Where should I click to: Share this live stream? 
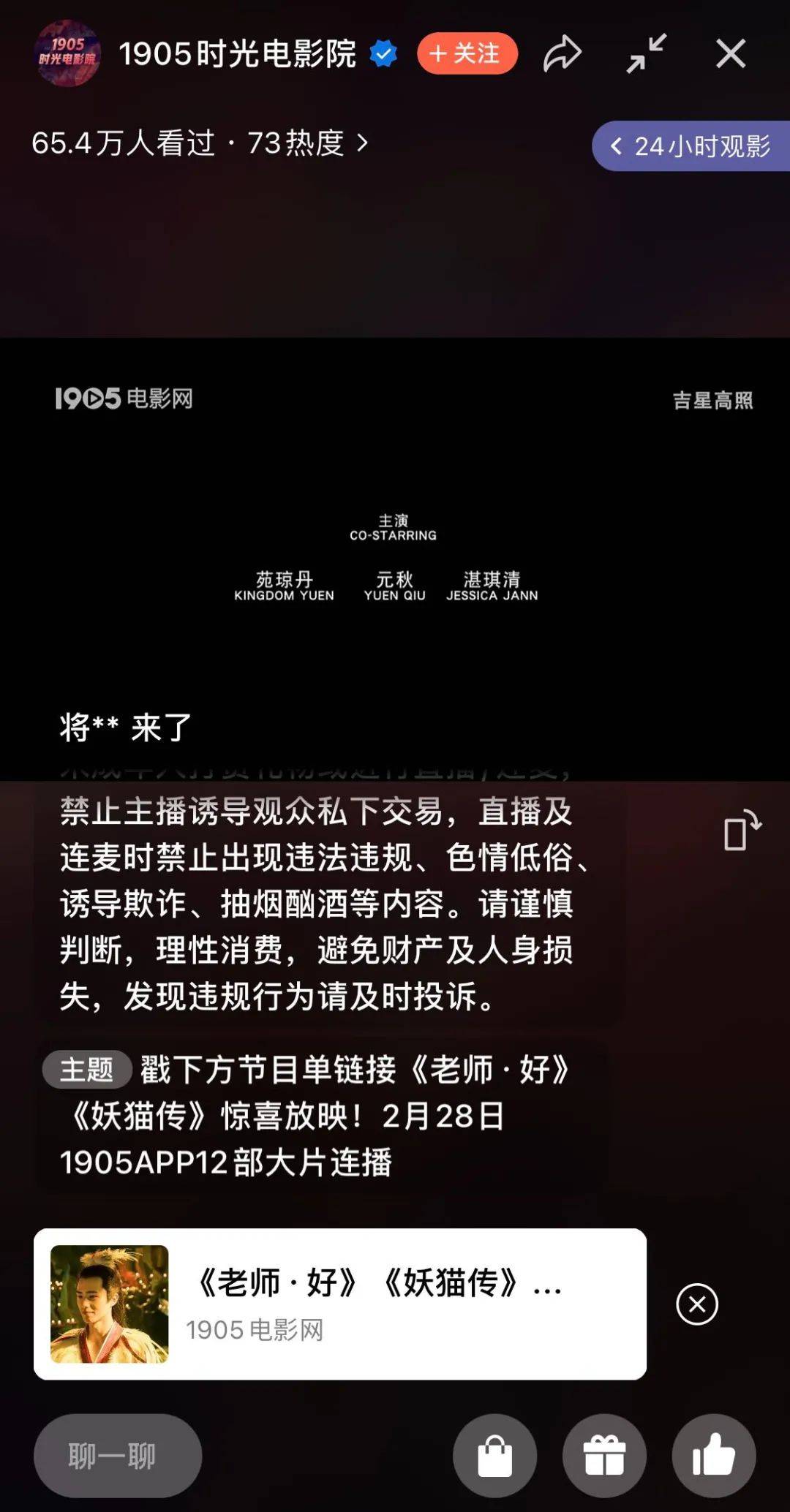point(562,53)
